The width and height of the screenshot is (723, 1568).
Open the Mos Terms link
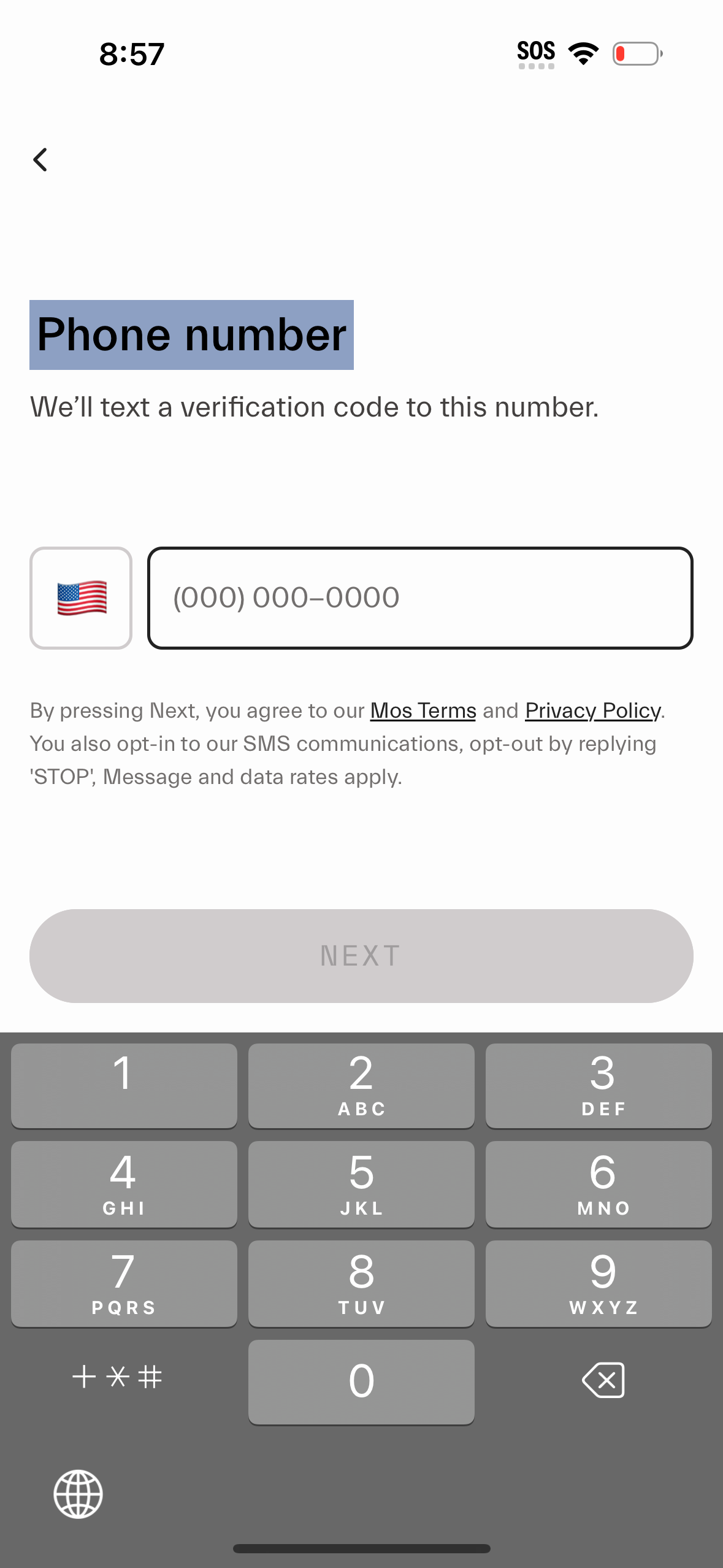coord(423,710)
